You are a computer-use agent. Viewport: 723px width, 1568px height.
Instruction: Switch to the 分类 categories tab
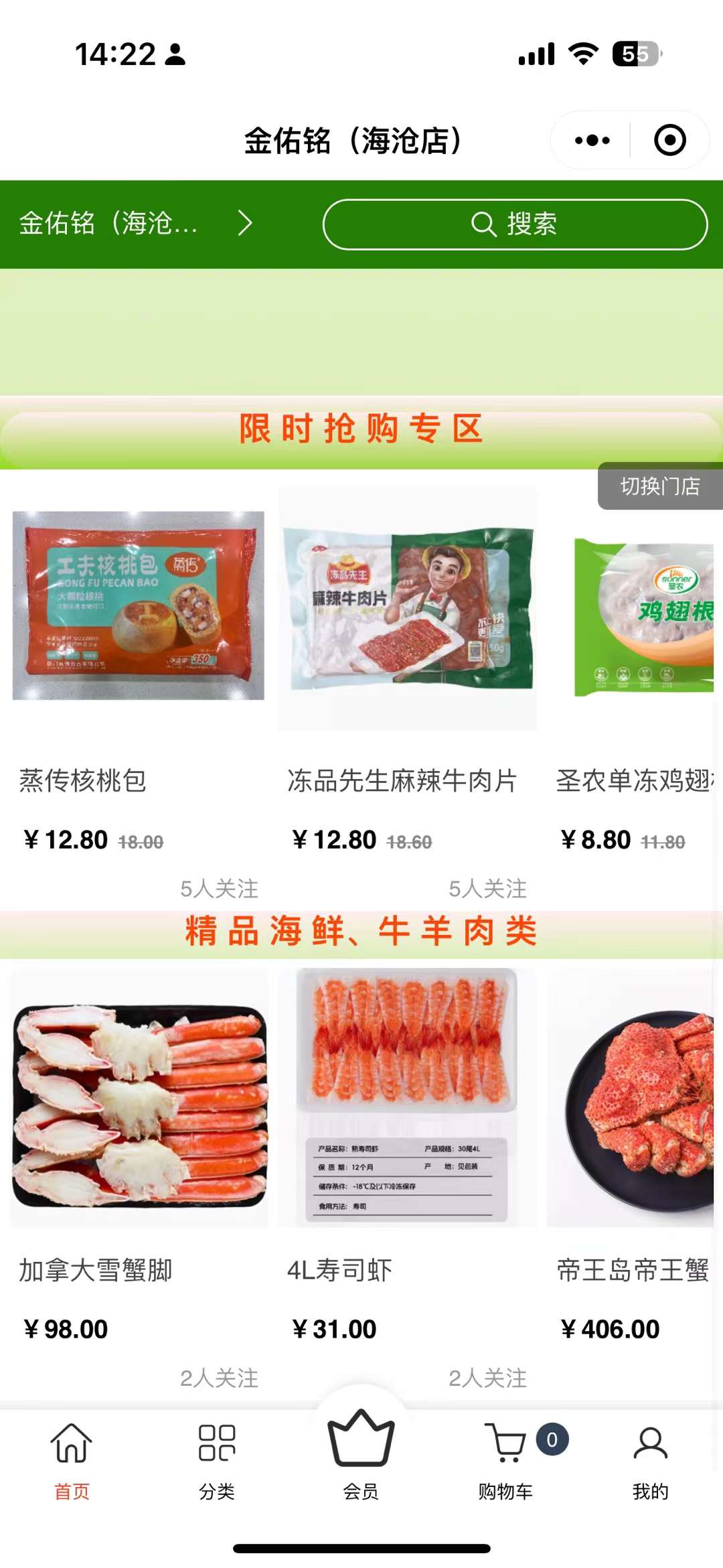[216, 1459]
